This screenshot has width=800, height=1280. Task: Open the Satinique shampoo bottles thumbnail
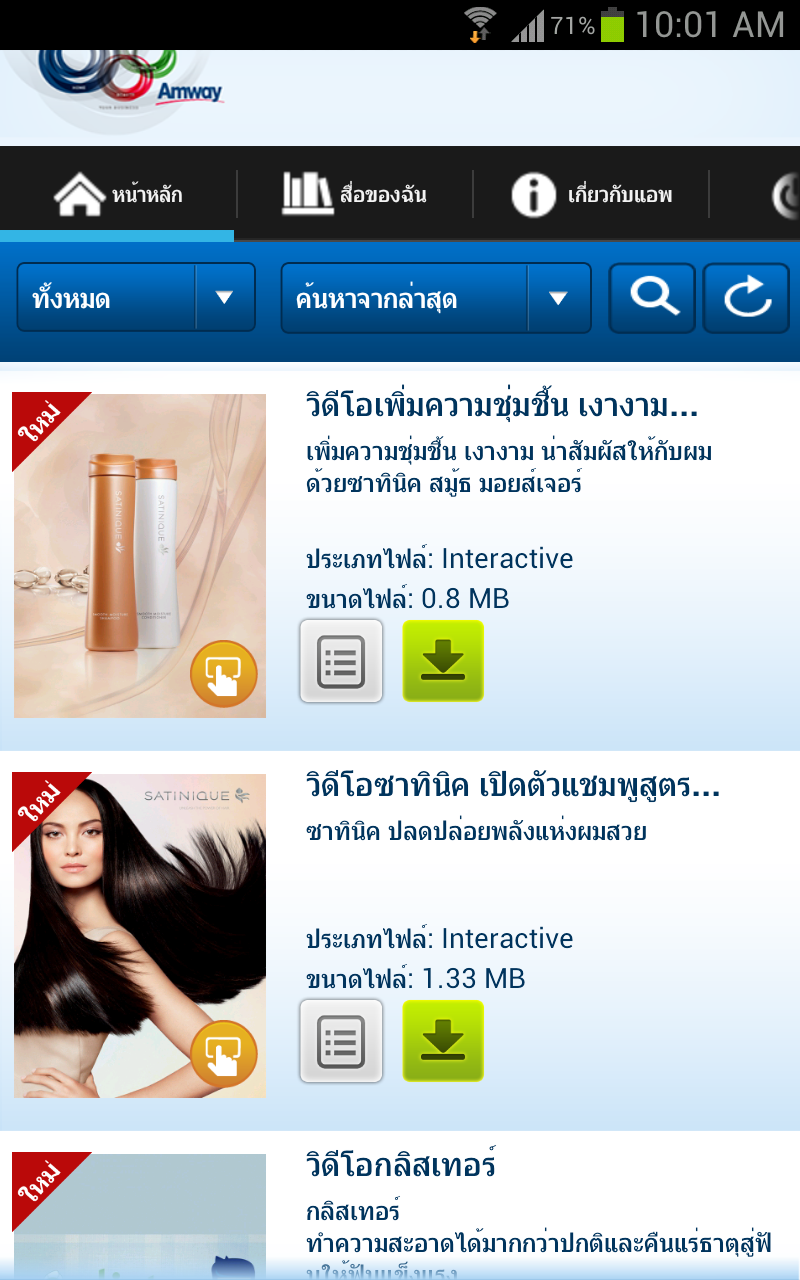[x=139, y=555]
